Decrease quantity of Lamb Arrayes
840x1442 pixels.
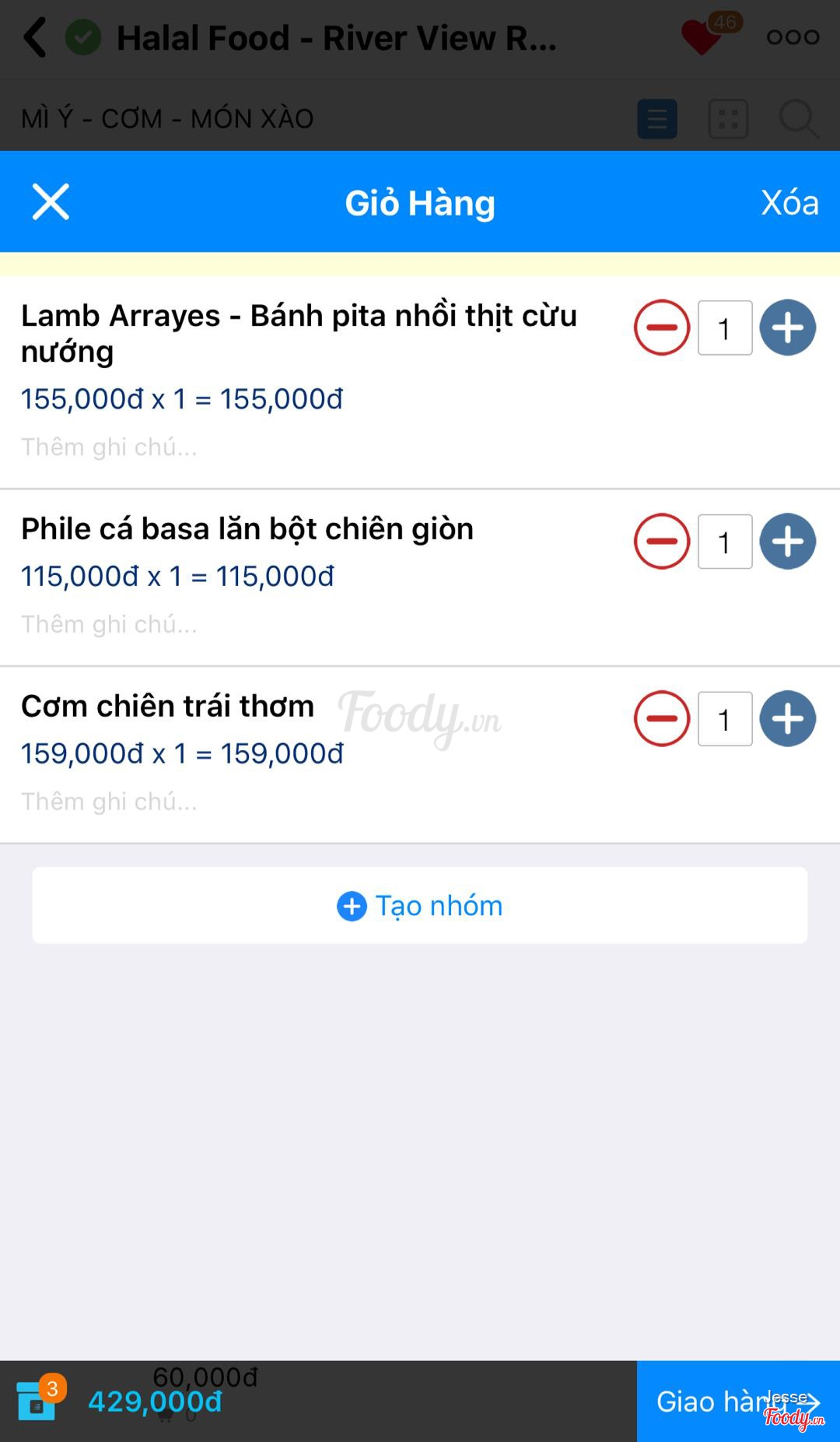pyautogui.click(x=662, y=328)
